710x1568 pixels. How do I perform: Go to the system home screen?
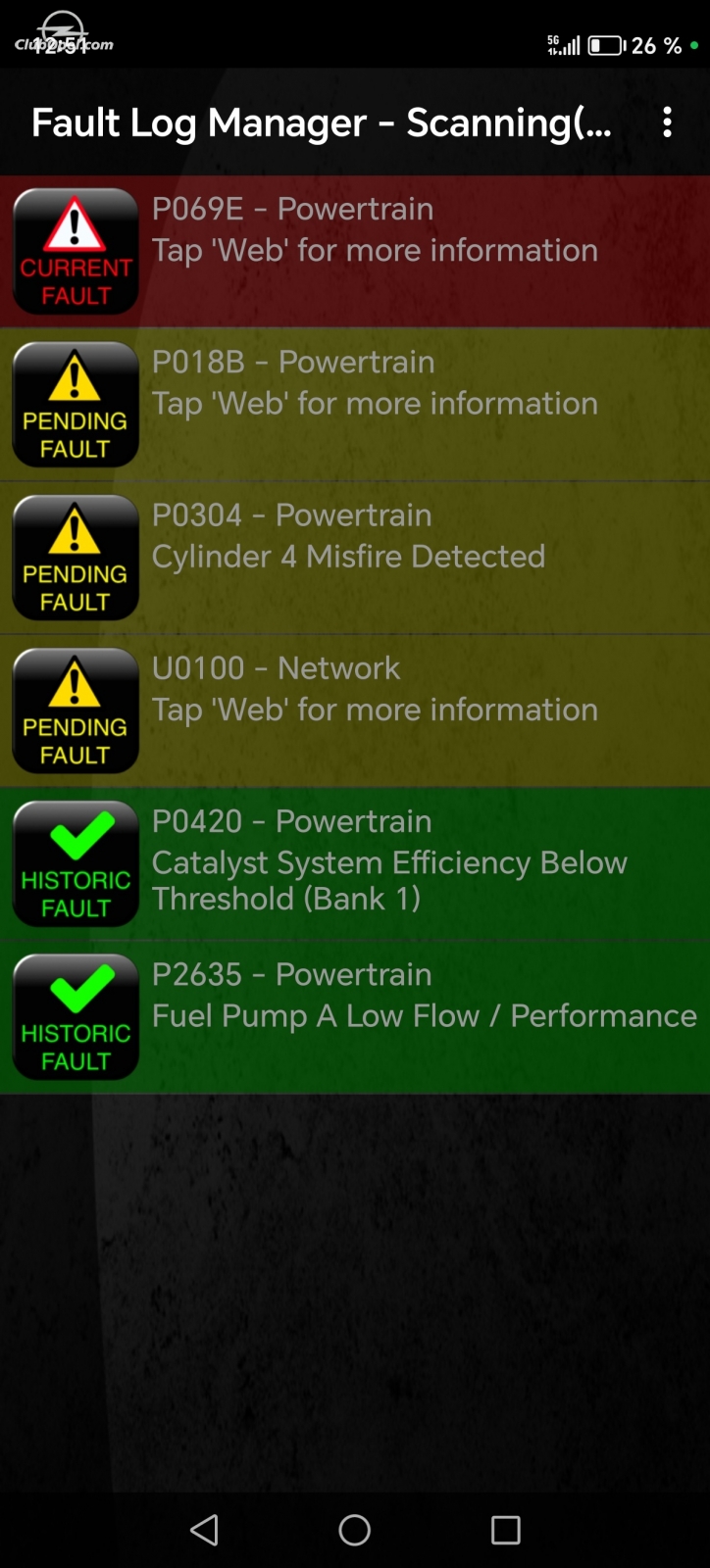[354, 1530]
